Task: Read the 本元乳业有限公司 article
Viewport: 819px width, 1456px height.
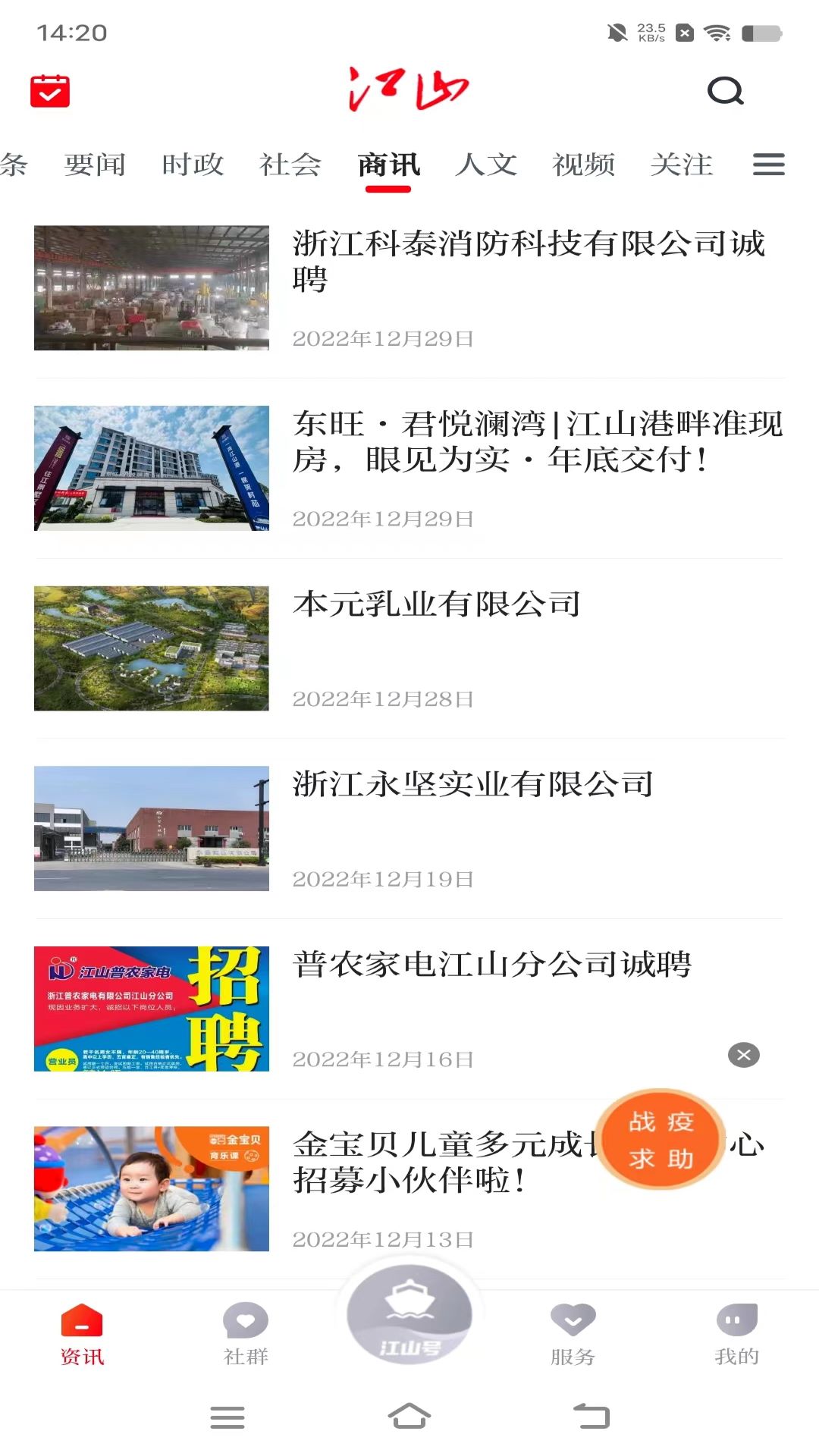Action: [x=437, y=604]
